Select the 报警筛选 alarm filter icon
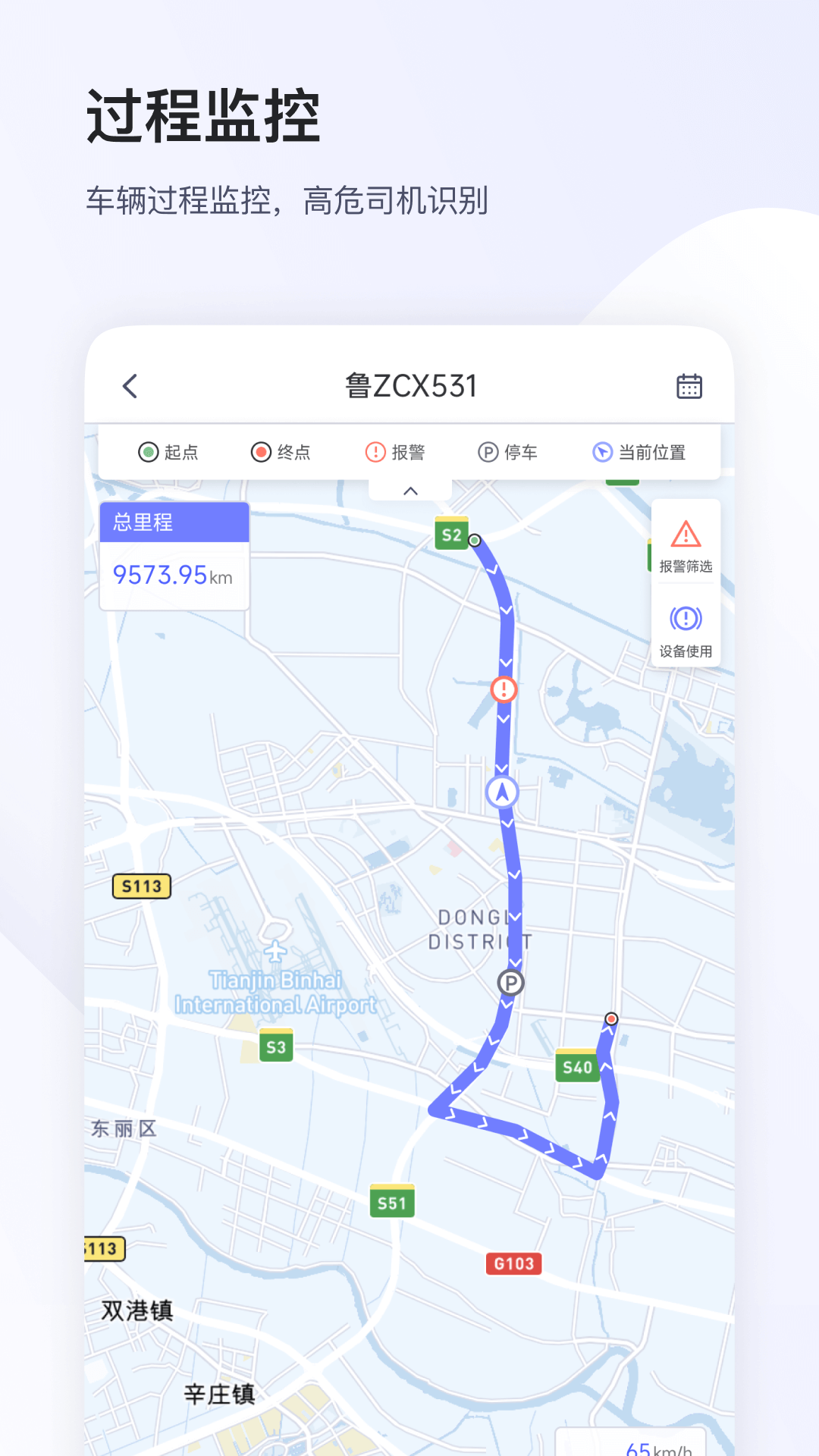This screenshot has height=1456, width=819. [x=685, y=544]
